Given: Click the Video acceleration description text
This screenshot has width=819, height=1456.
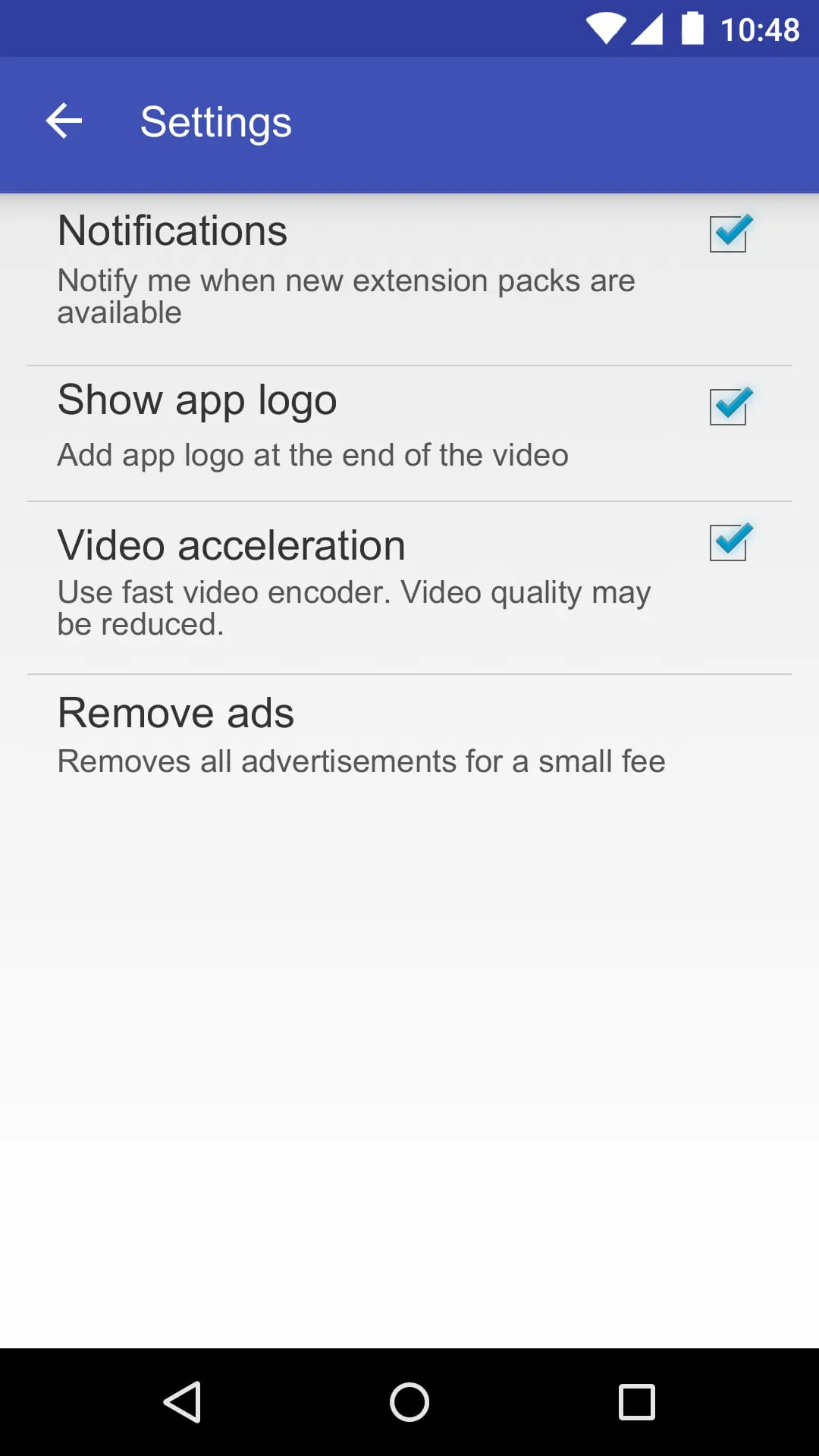Looking at the screenshot, I should (x=353, y=607).
